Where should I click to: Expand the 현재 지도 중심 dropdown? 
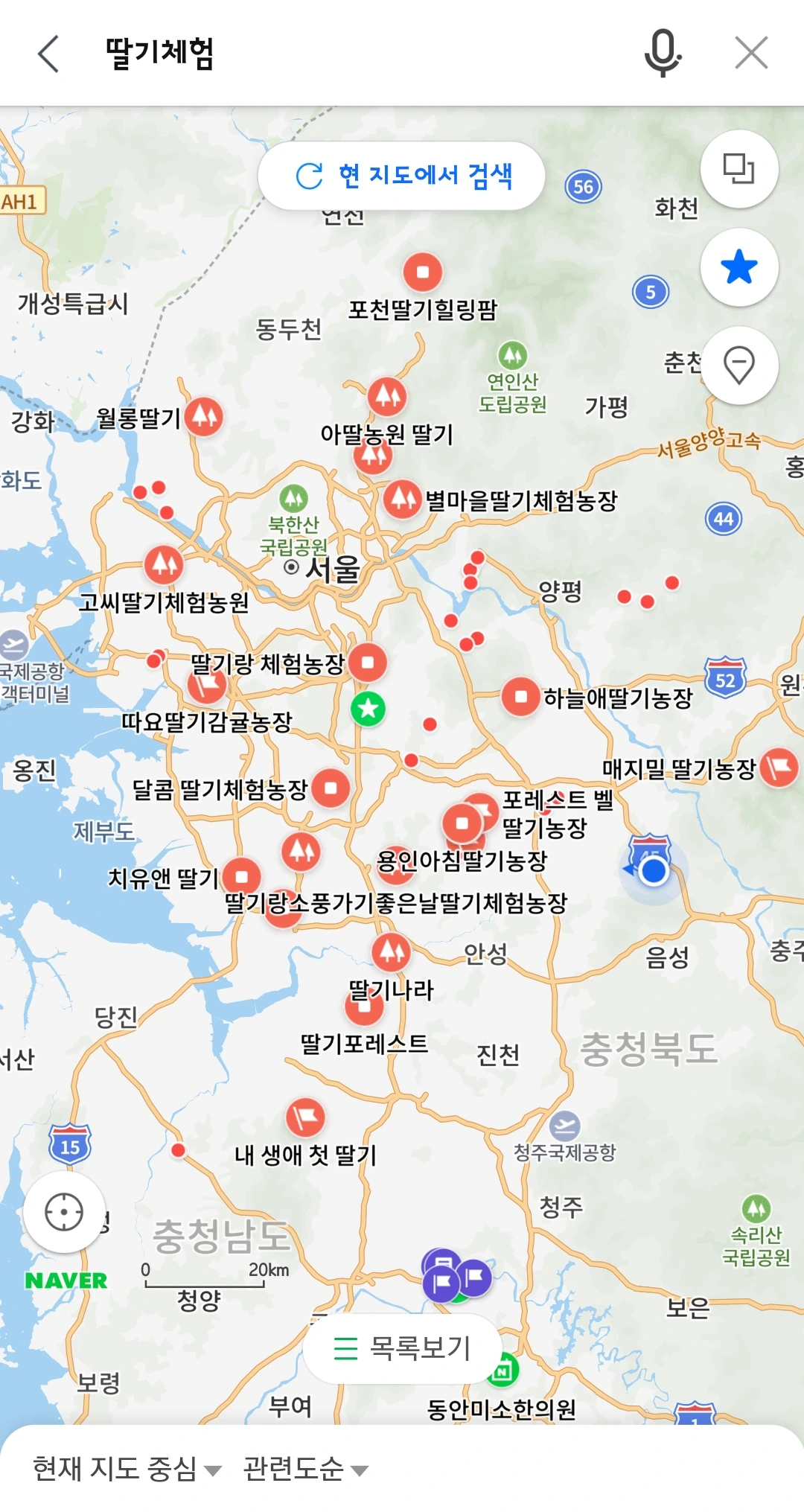127,1469
